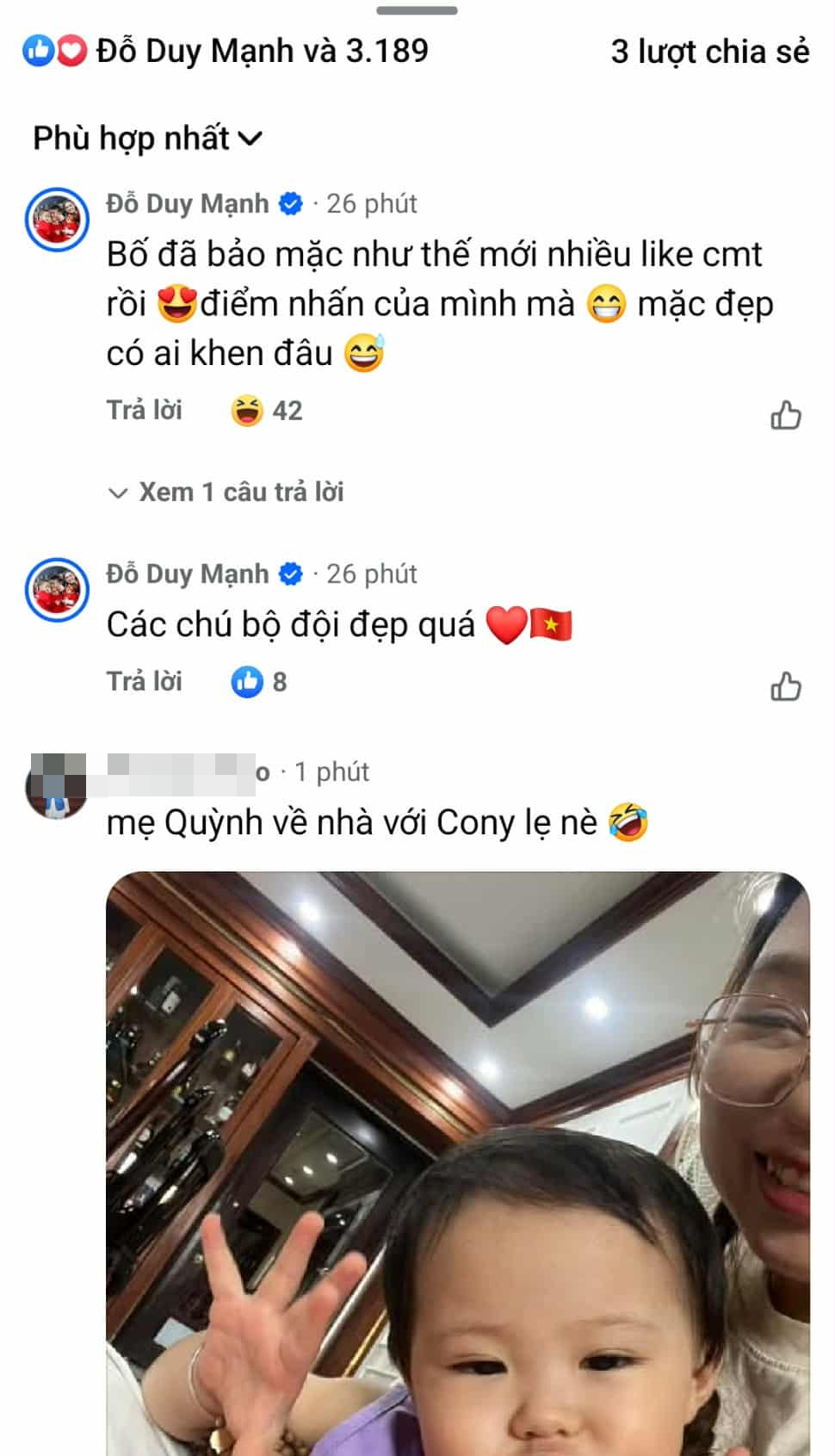Reply to the 'Bố đã bảo mặc' comment
This screenshot has width=835, height=1456.
click(144, 411)
